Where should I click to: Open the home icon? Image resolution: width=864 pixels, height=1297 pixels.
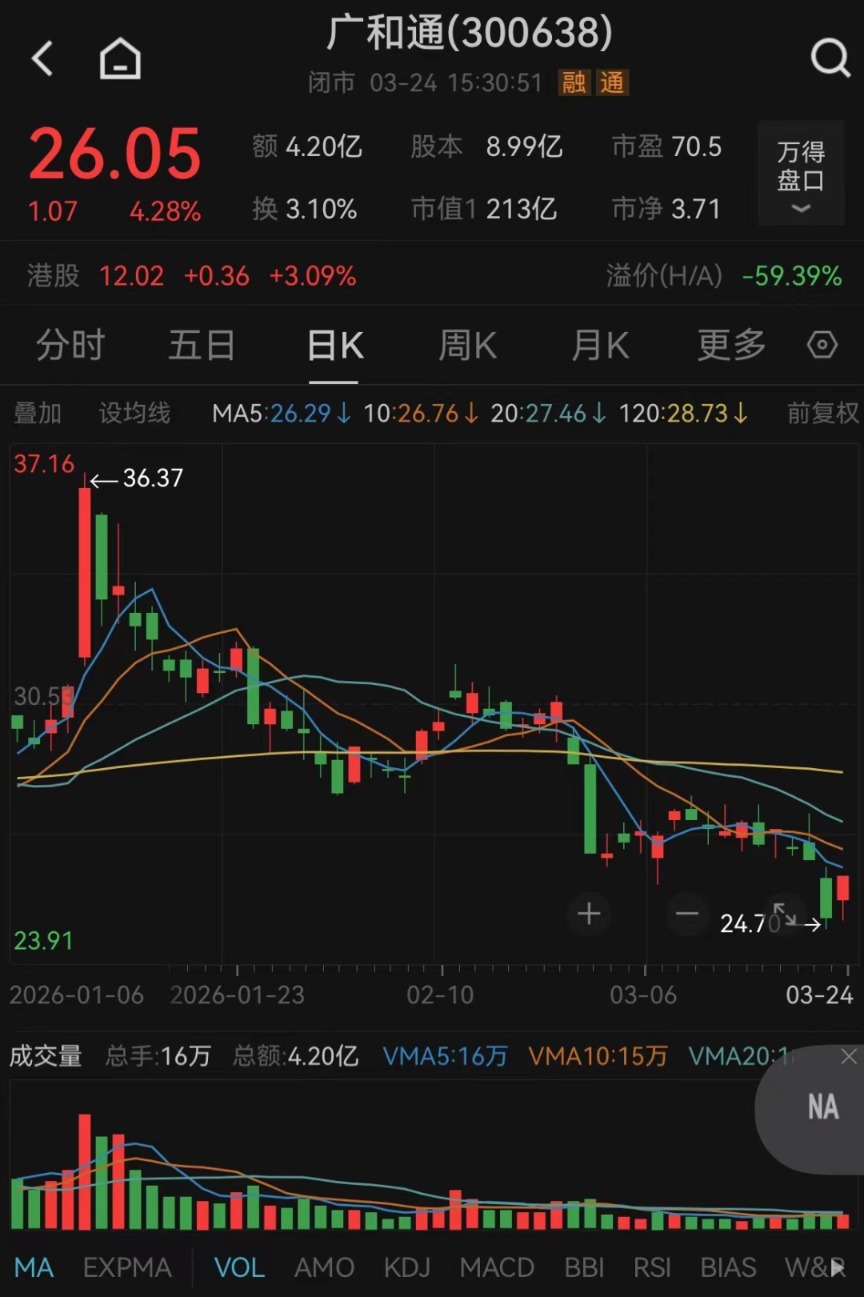pos(120,59)
